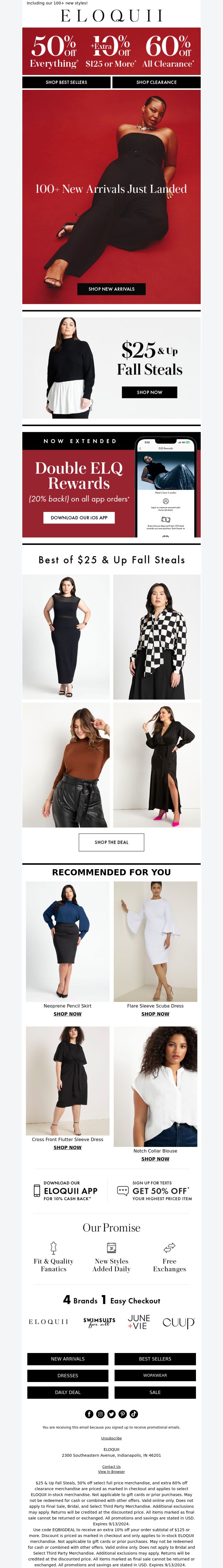
Task: Open the Shop Clearance button
Action: click(x=157, y=82)
